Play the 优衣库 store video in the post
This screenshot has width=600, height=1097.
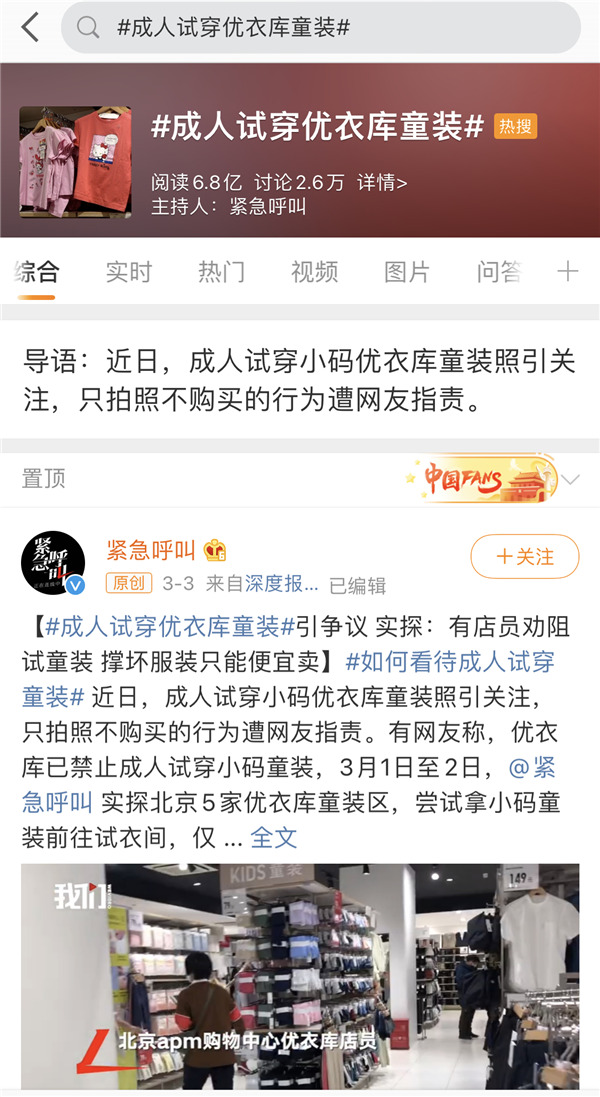point(300,975)
